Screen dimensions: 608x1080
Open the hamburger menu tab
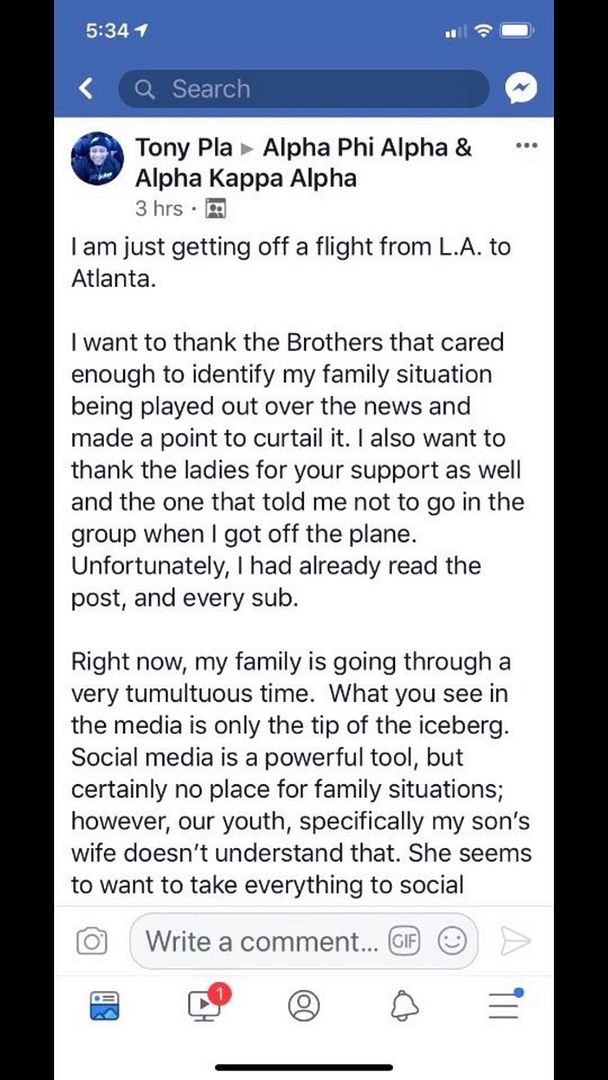pos(505,1004)
